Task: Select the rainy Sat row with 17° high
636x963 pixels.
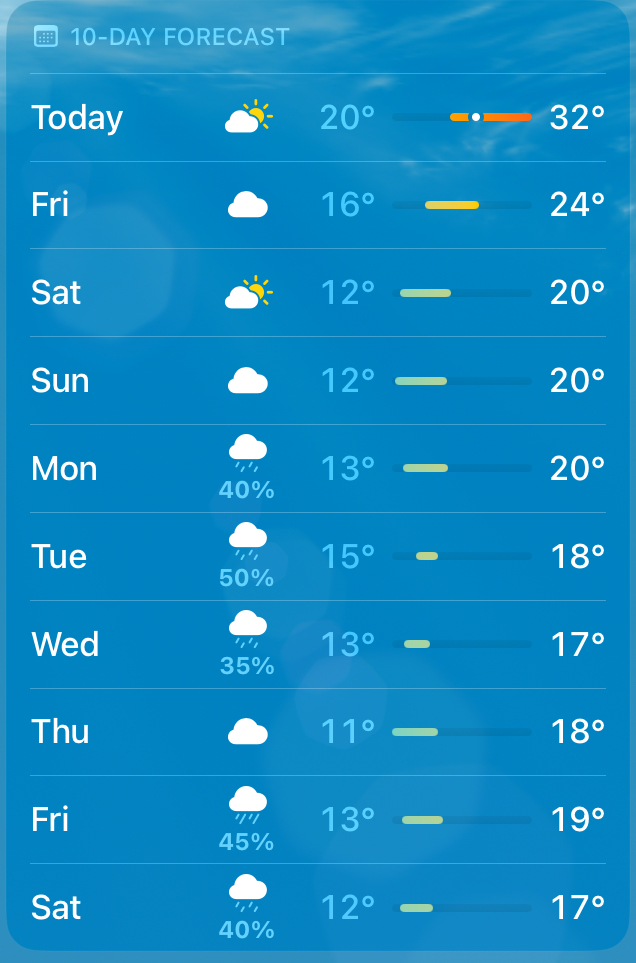Action: point(318,906)
